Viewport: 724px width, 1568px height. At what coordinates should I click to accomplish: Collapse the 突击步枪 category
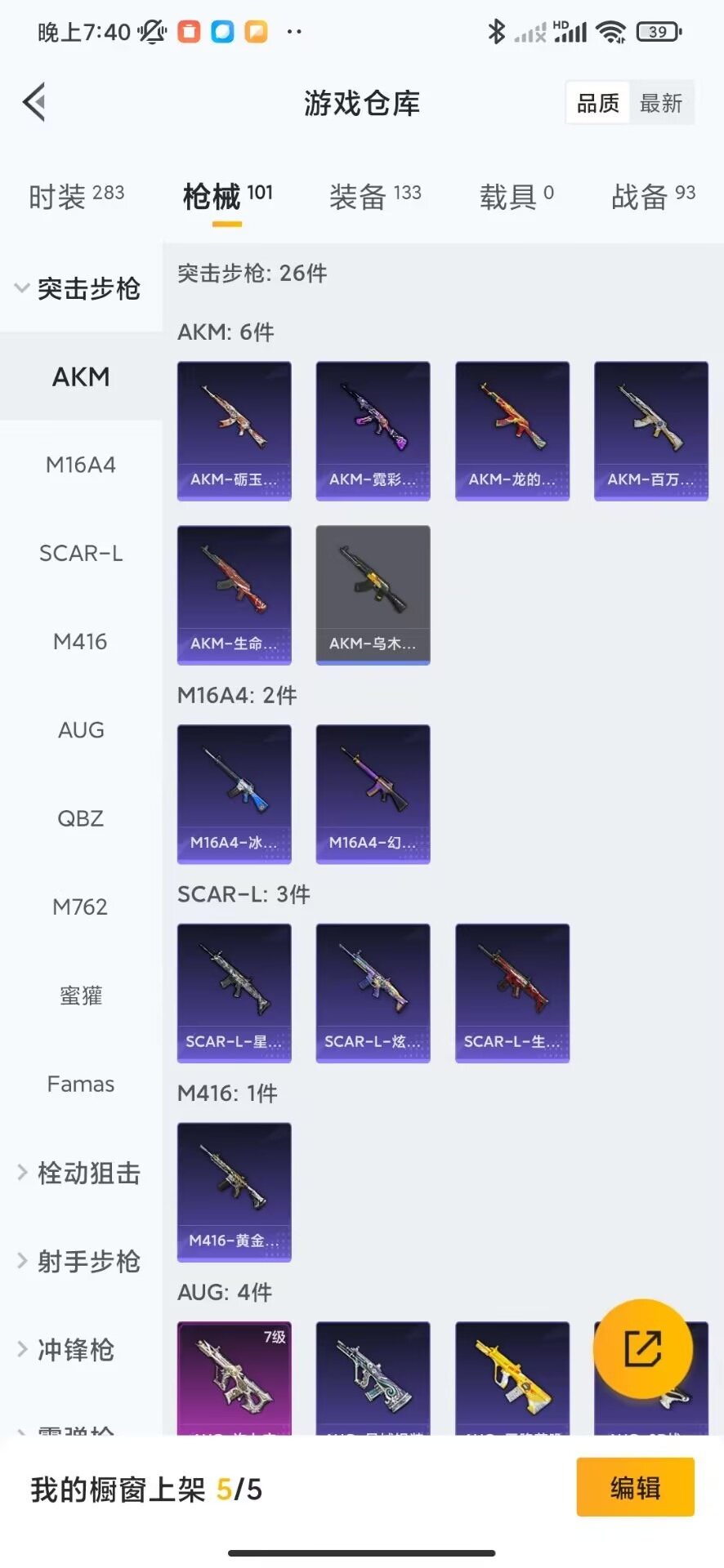point(78,288)
